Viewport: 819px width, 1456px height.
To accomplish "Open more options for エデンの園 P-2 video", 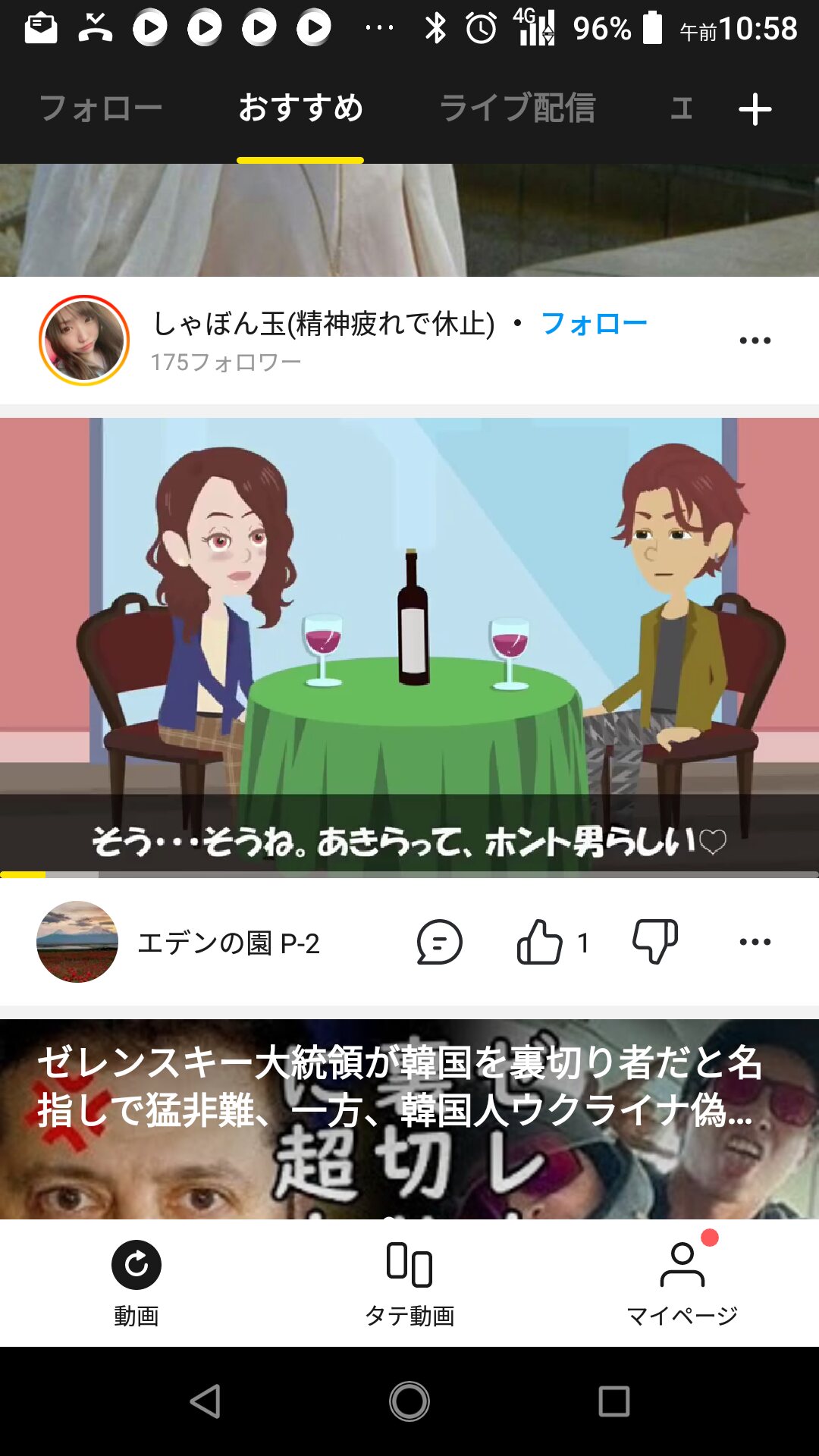I will (x=755, y=942).
